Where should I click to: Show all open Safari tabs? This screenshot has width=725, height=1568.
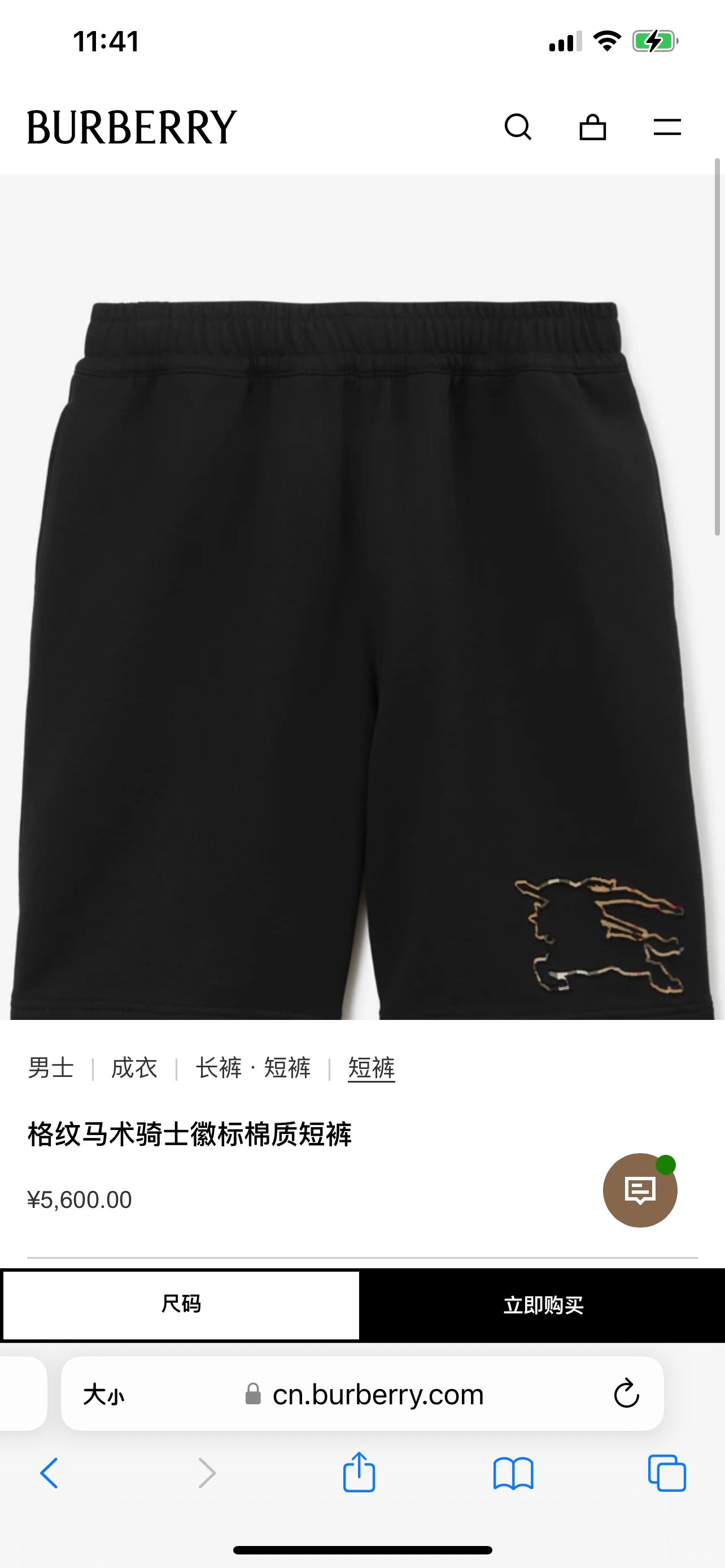667,1474
